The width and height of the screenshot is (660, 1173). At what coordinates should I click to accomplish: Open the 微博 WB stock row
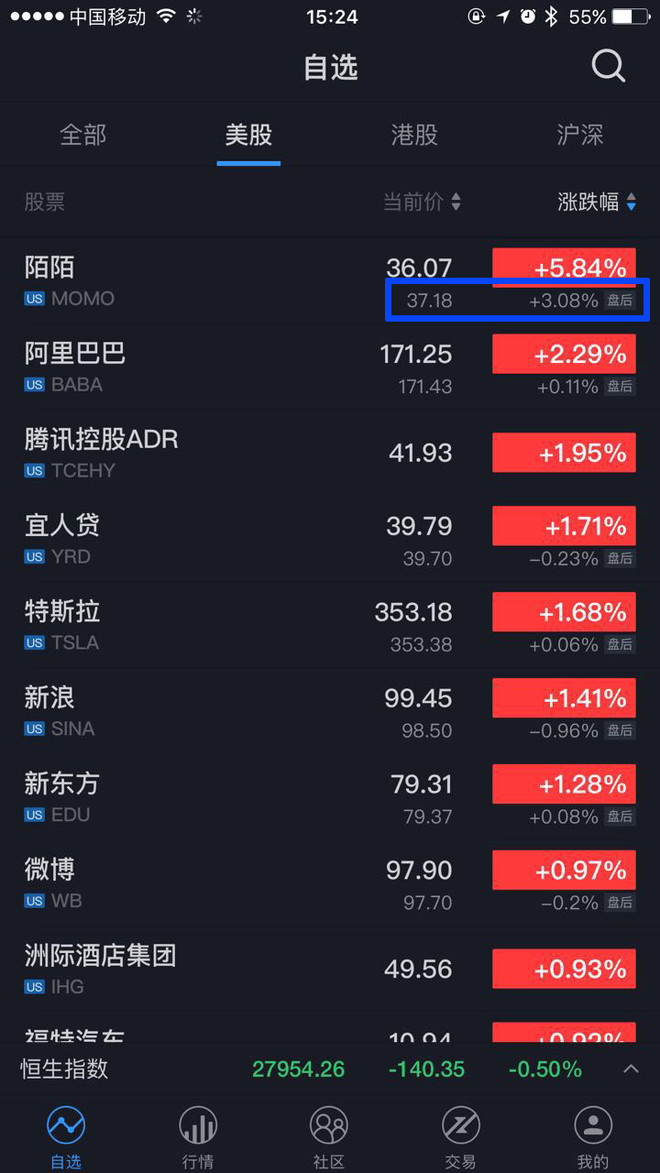click(x=330, y=883)
